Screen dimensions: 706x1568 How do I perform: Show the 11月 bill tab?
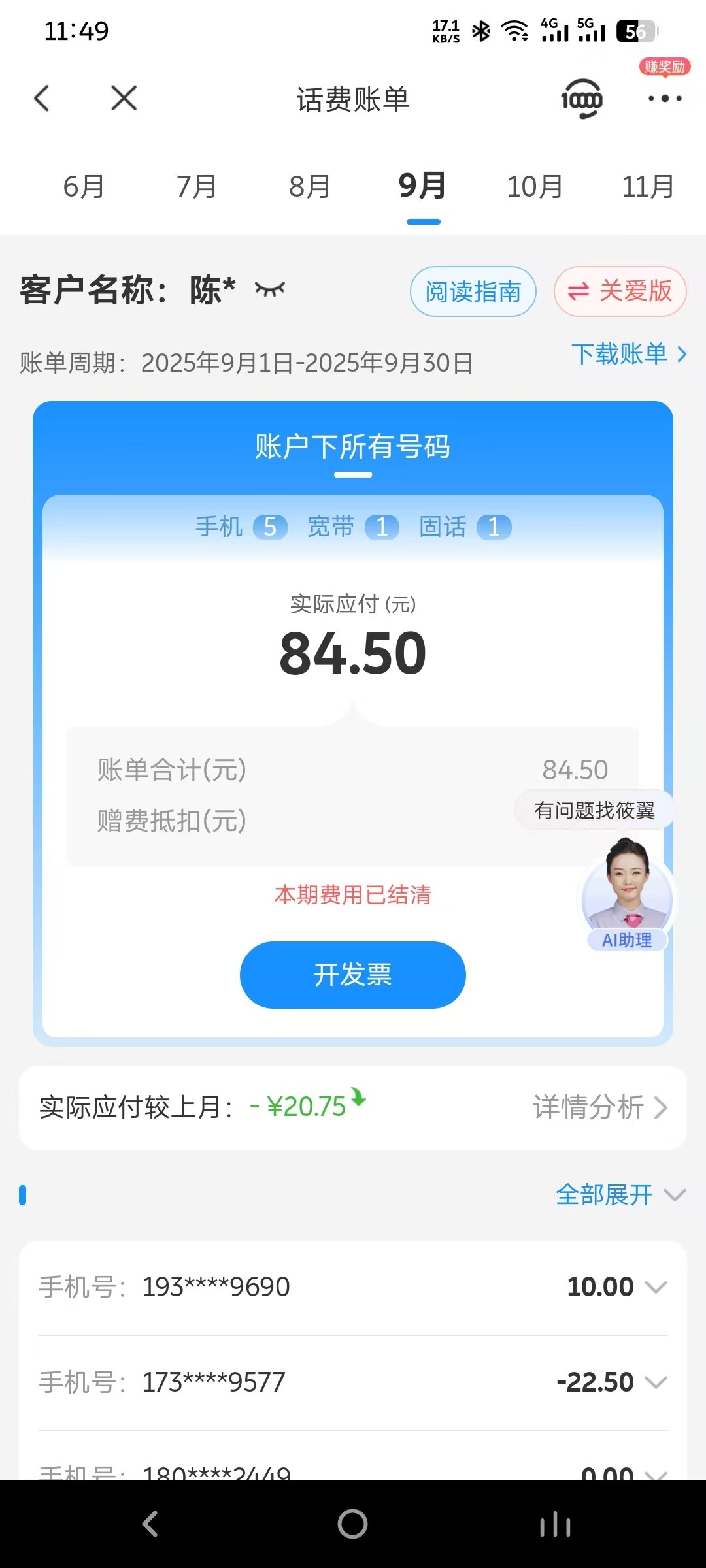point(647,187)
